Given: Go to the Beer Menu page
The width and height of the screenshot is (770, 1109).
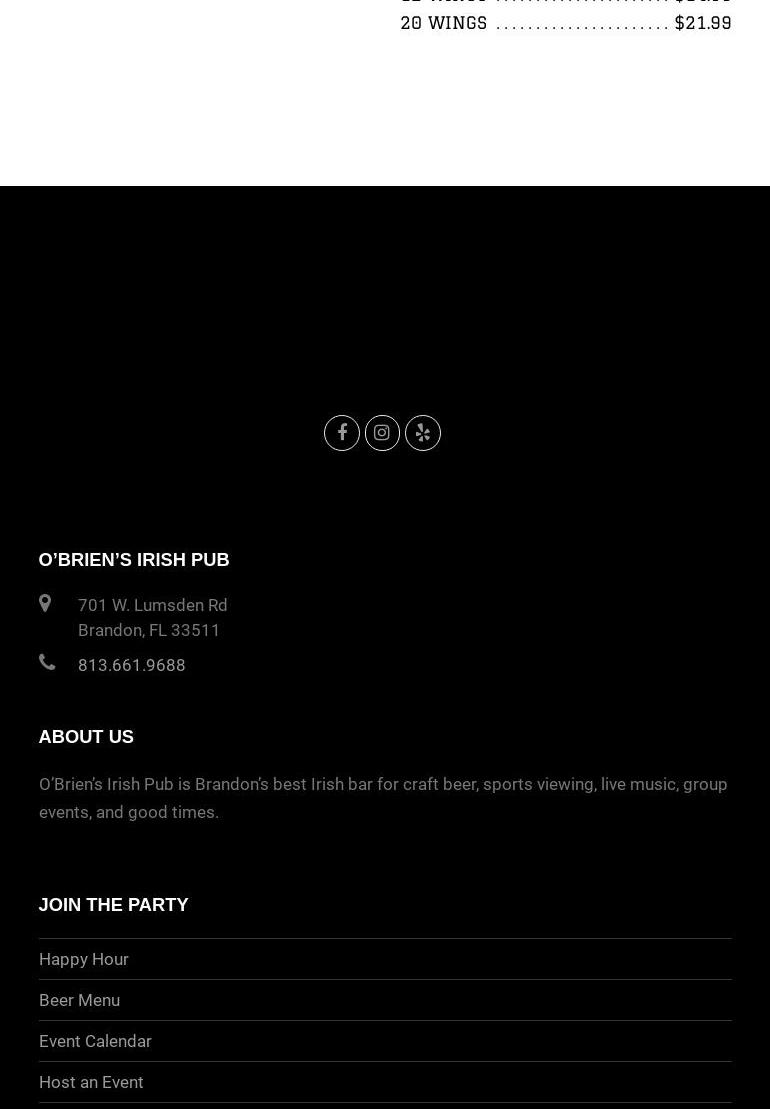Looking at the screenshot, I should [x=79, y=1000].
